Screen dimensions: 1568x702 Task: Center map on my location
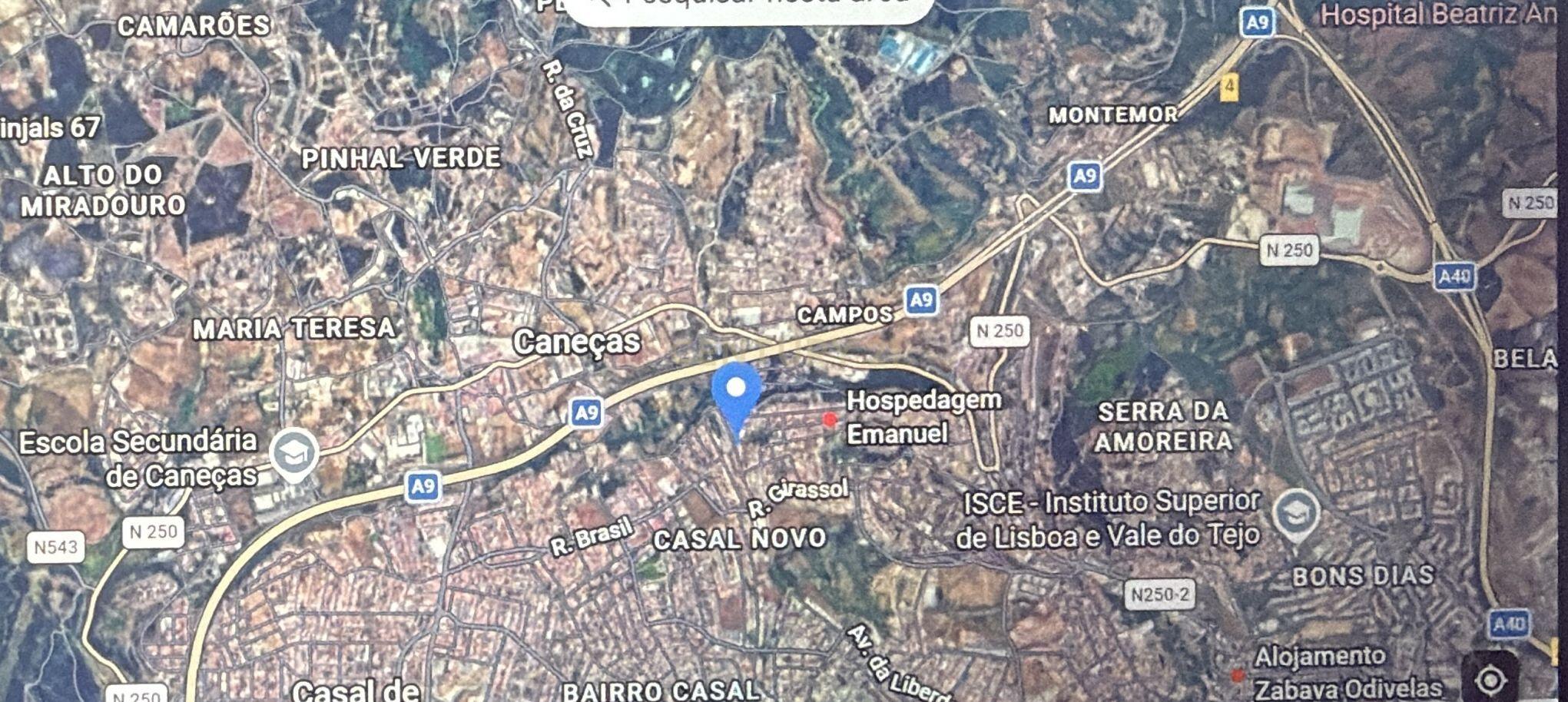click(1490, 679)
